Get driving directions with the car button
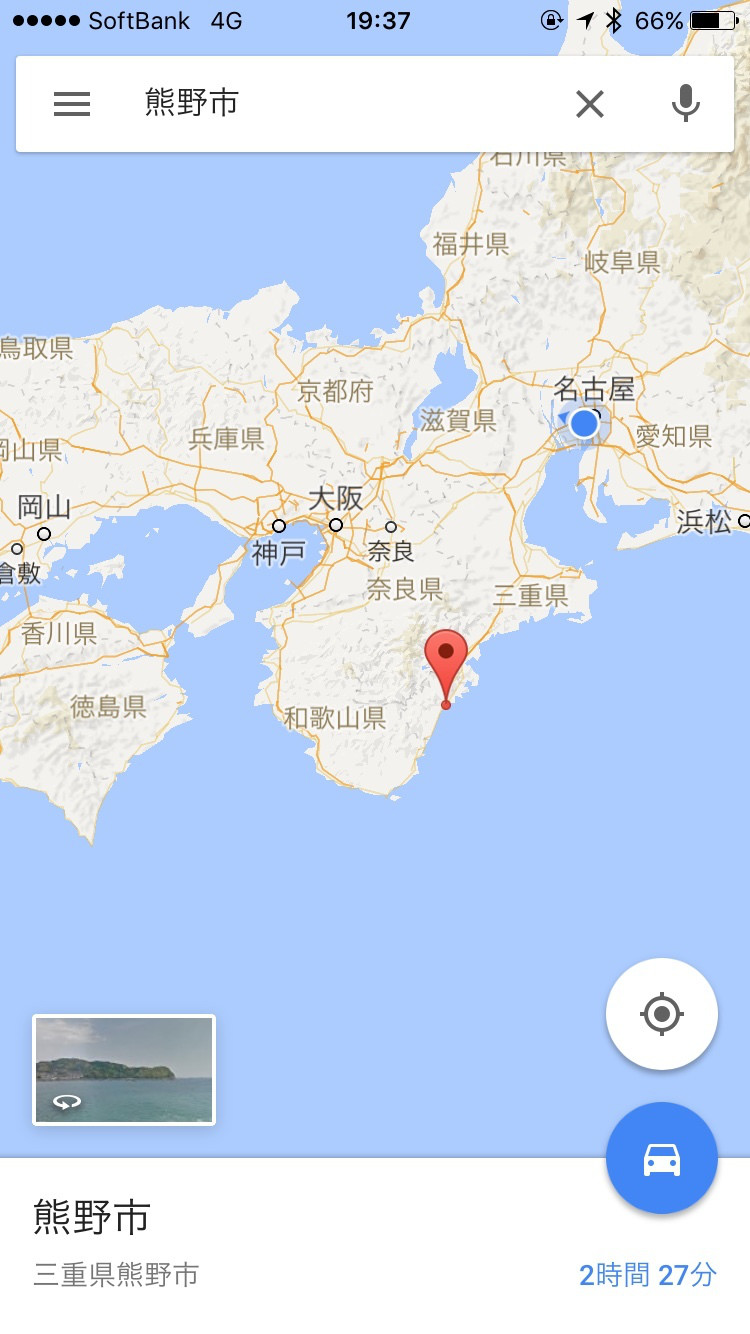 [662, 1158]
